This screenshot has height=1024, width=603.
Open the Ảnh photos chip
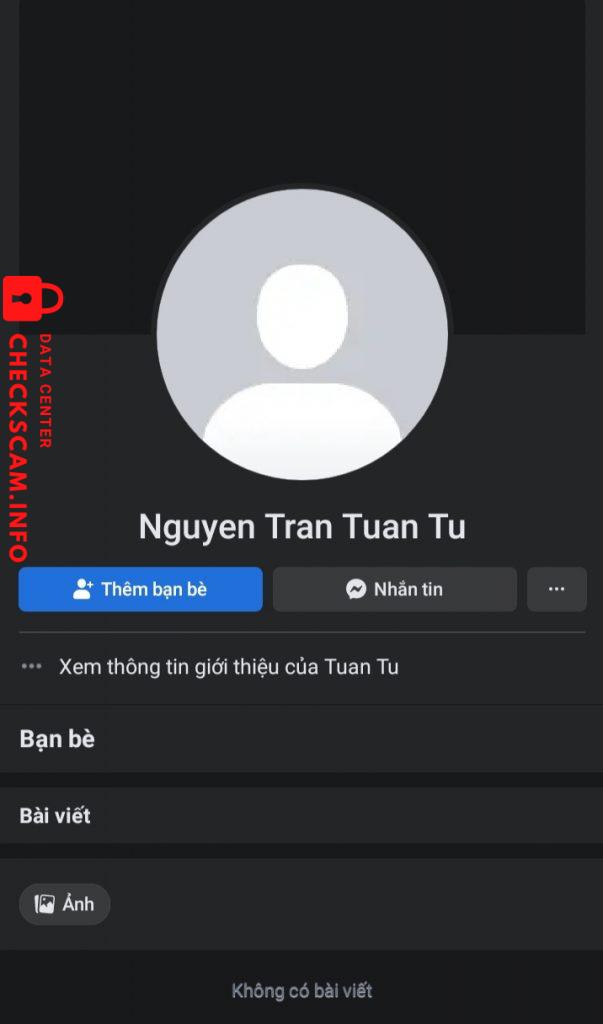coord(65,904)
